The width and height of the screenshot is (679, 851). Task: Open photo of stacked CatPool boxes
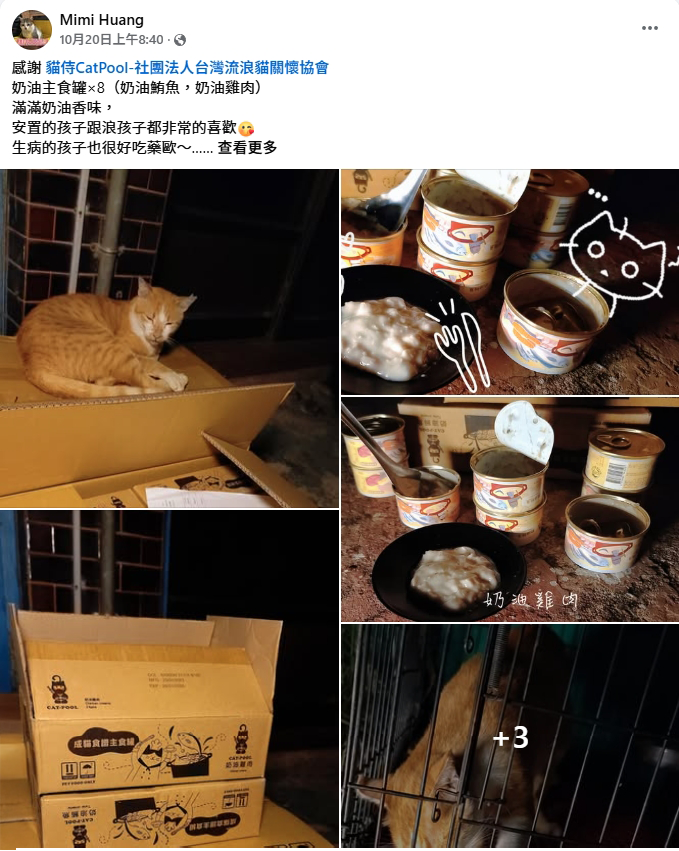tap(169, 680)
